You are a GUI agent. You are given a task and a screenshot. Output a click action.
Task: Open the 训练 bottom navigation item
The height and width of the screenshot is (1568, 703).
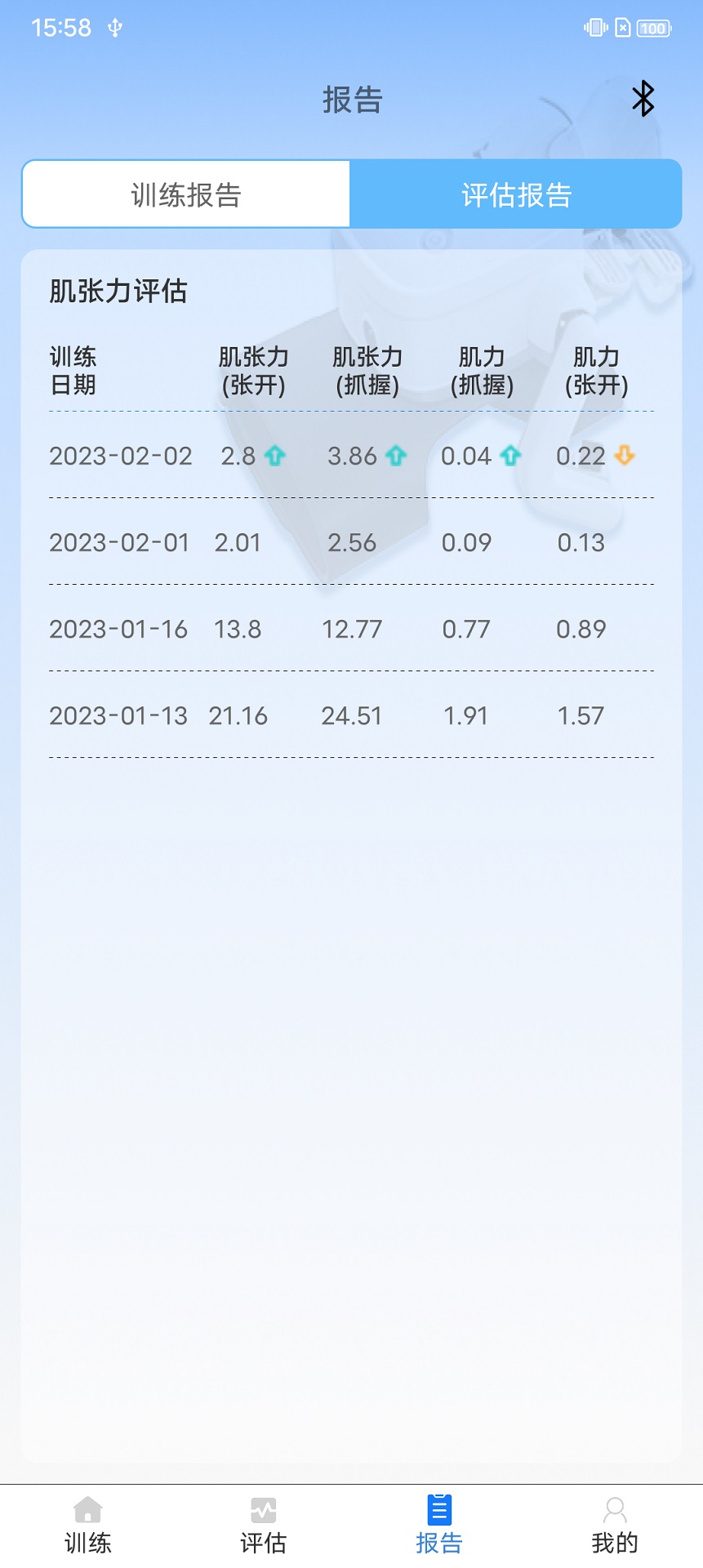[88, 1525]
